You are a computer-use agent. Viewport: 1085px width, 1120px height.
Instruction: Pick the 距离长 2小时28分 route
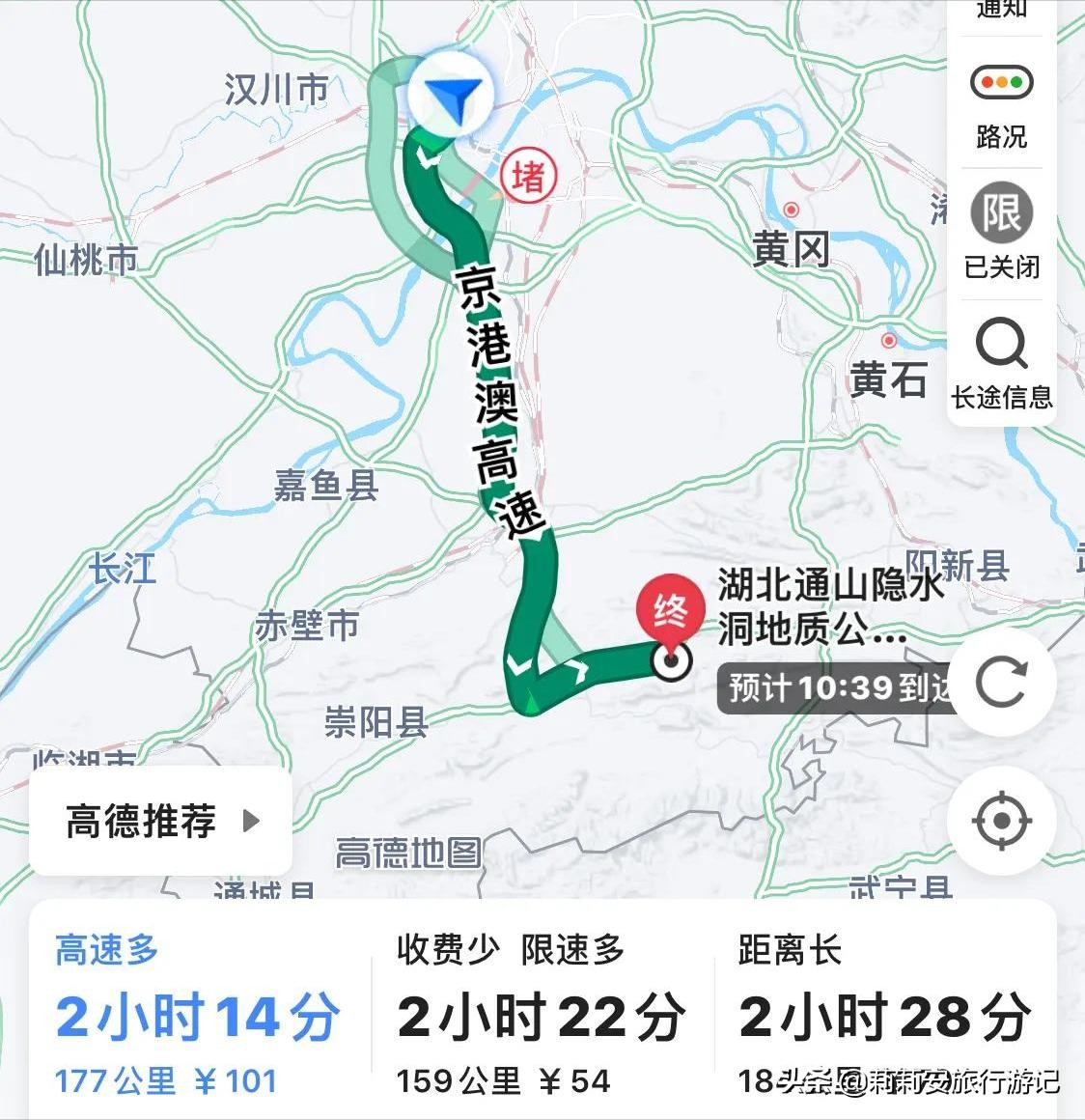[883, 1016]
